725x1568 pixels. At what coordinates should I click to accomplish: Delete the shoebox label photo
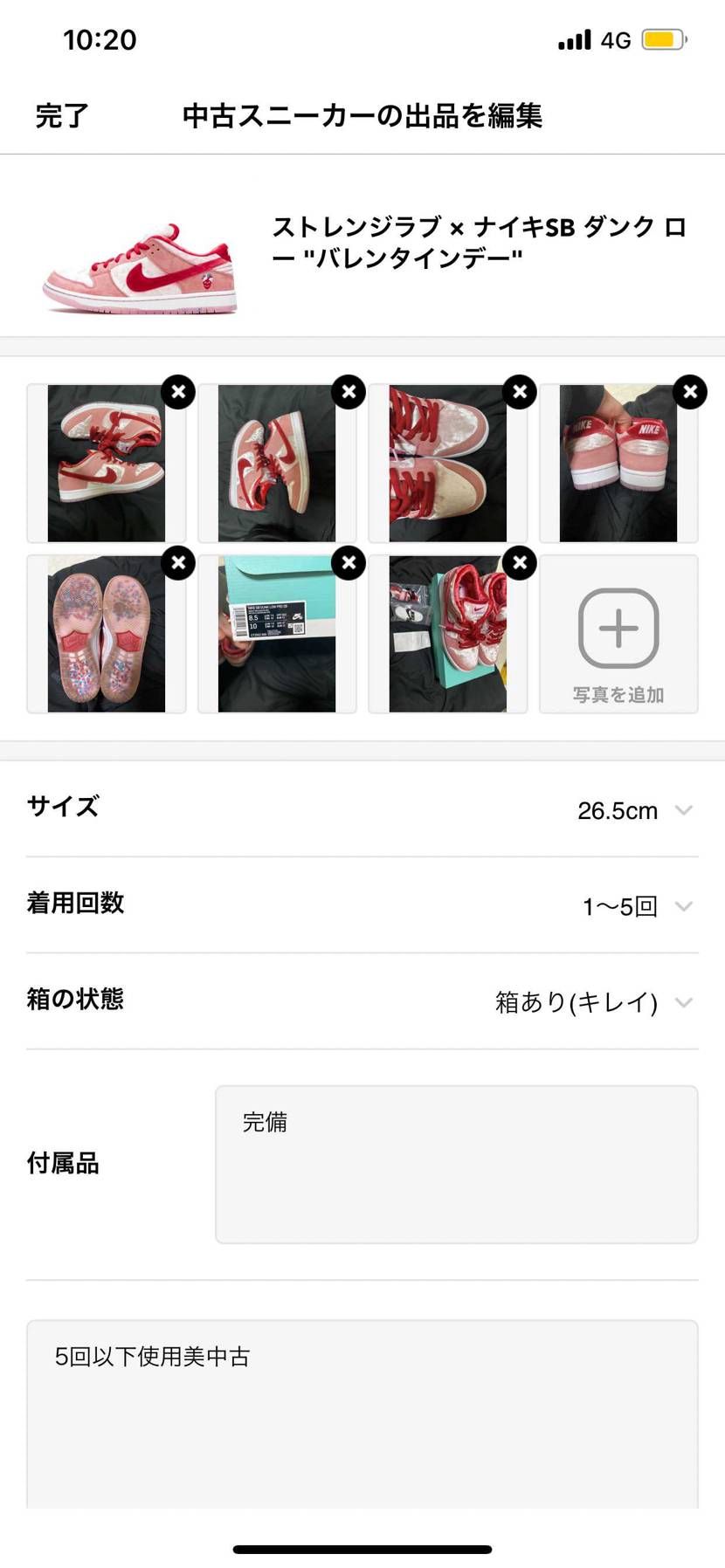(349, 563)
